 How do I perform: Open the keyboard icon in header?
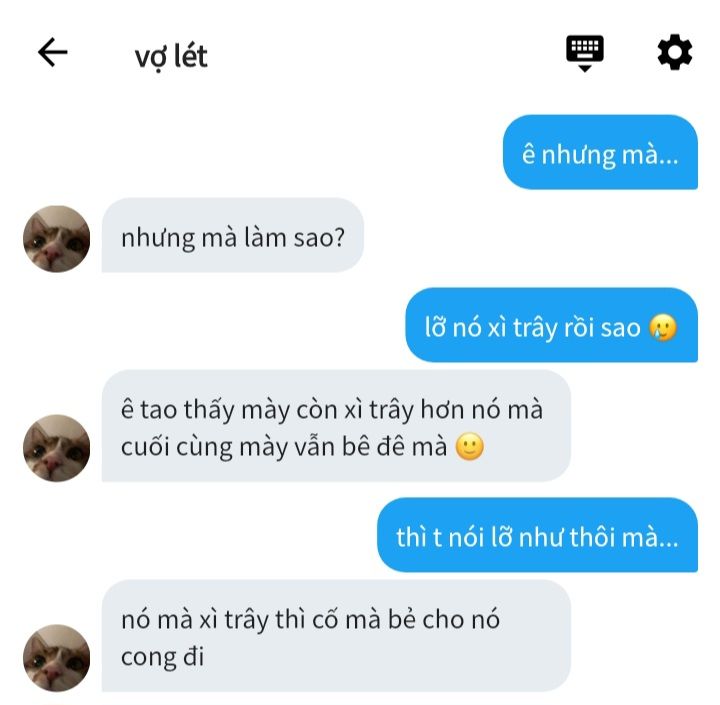coord(585,52)
